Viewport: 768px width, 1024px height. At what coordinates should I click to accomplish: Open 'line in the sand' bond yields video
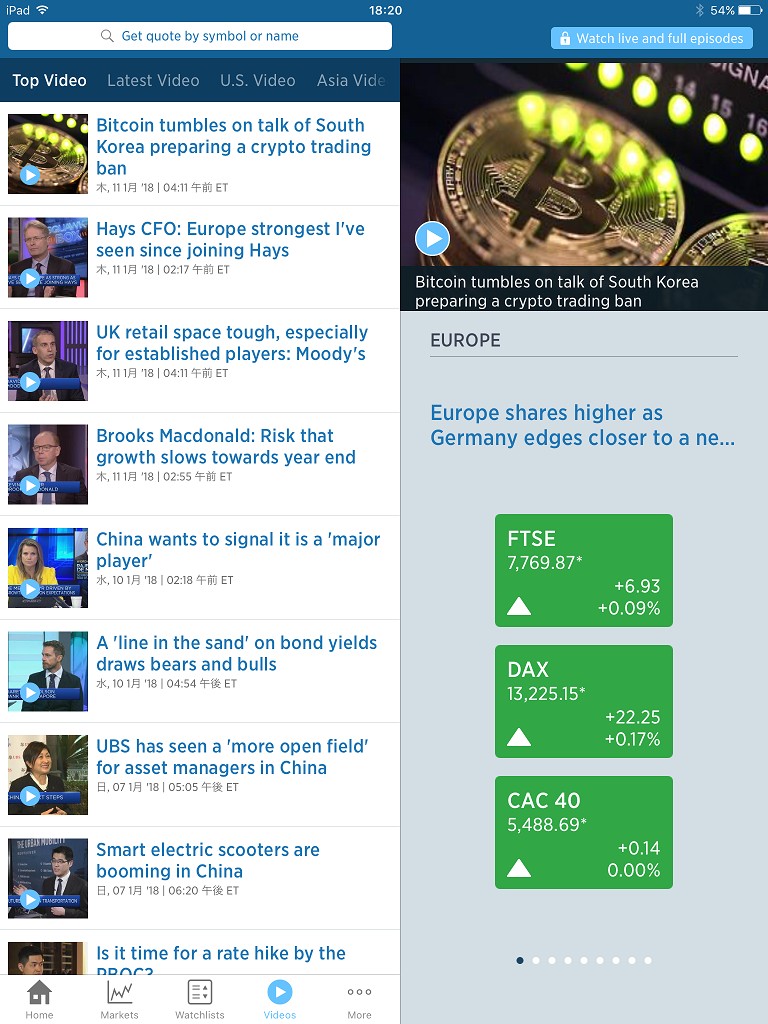(236, 653)
